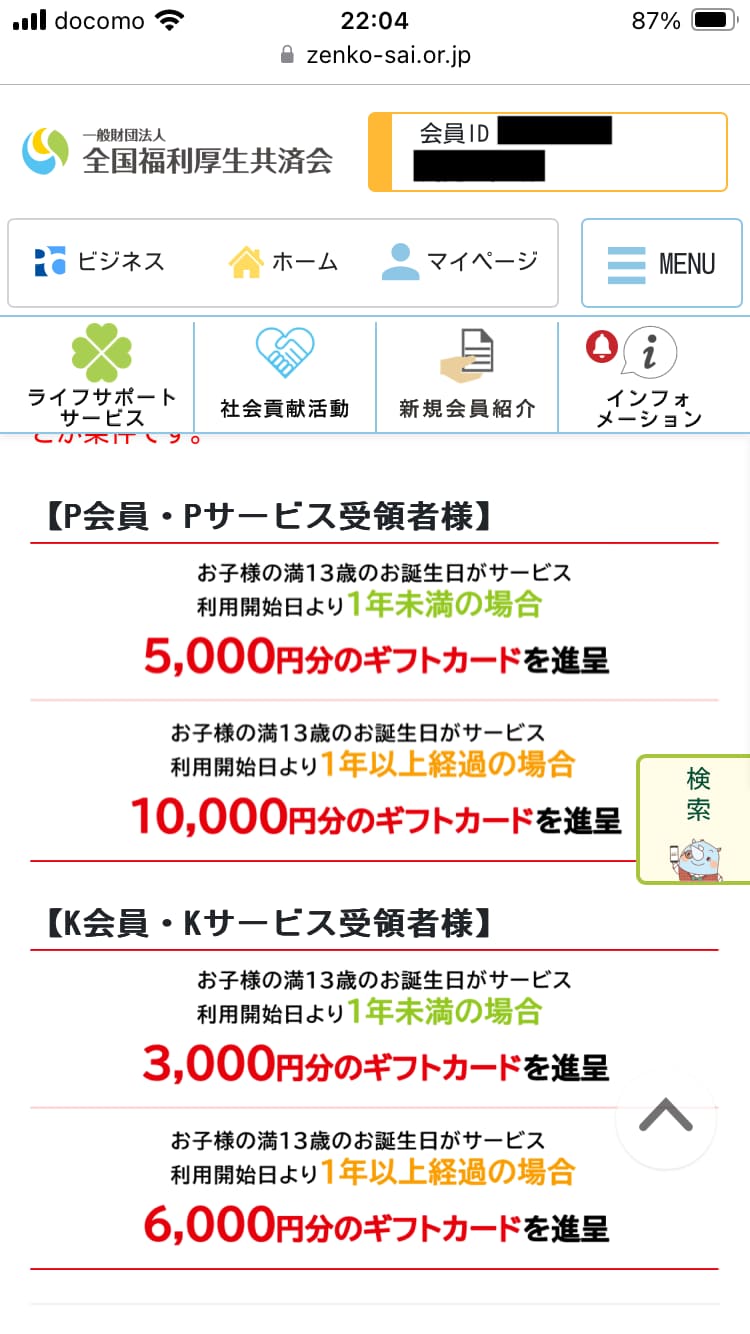This screenshot has width=750, height=1334.
Task: Open the MENU hamburger button
Action: point(661,264)
